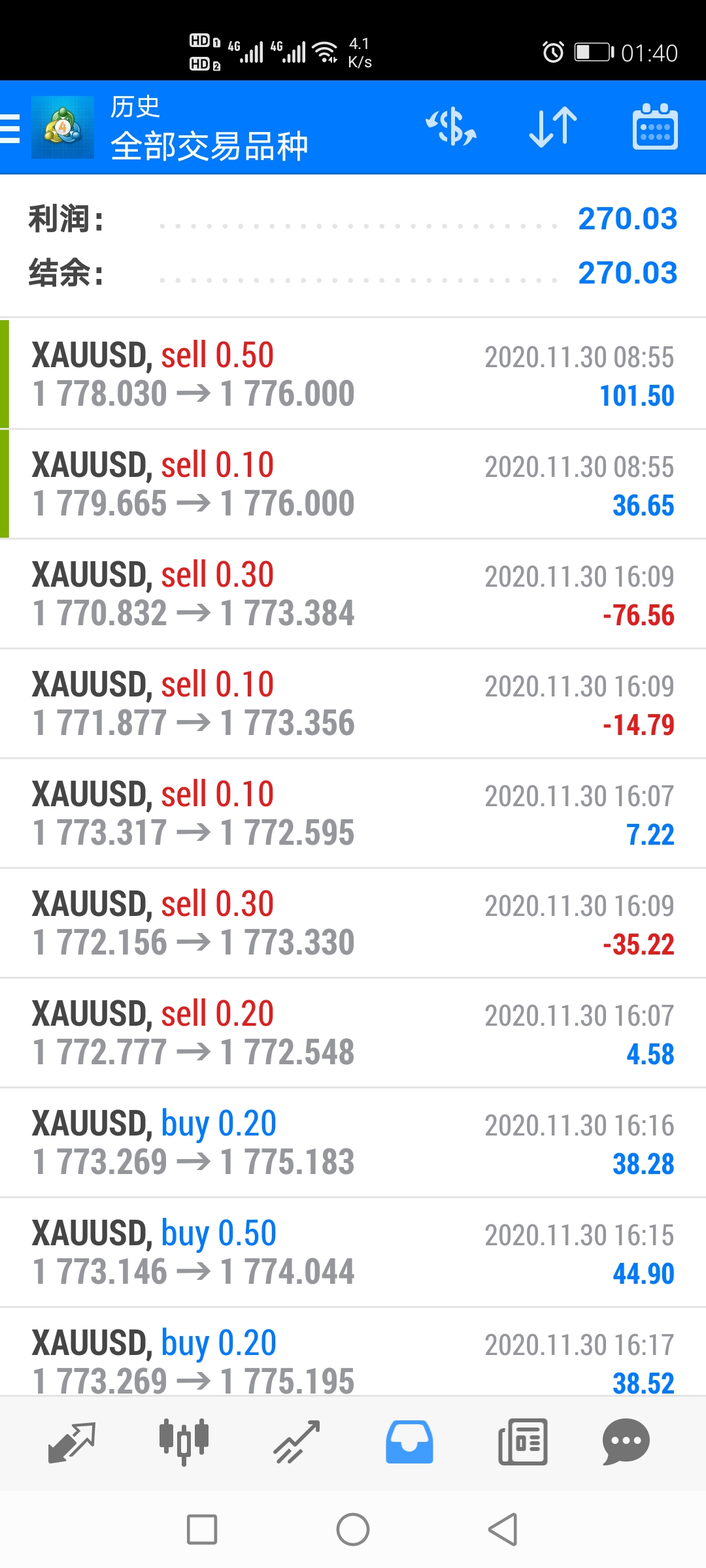
Task: View sell 0.10 trade with profit 7.22
Action: pos(353,813)
